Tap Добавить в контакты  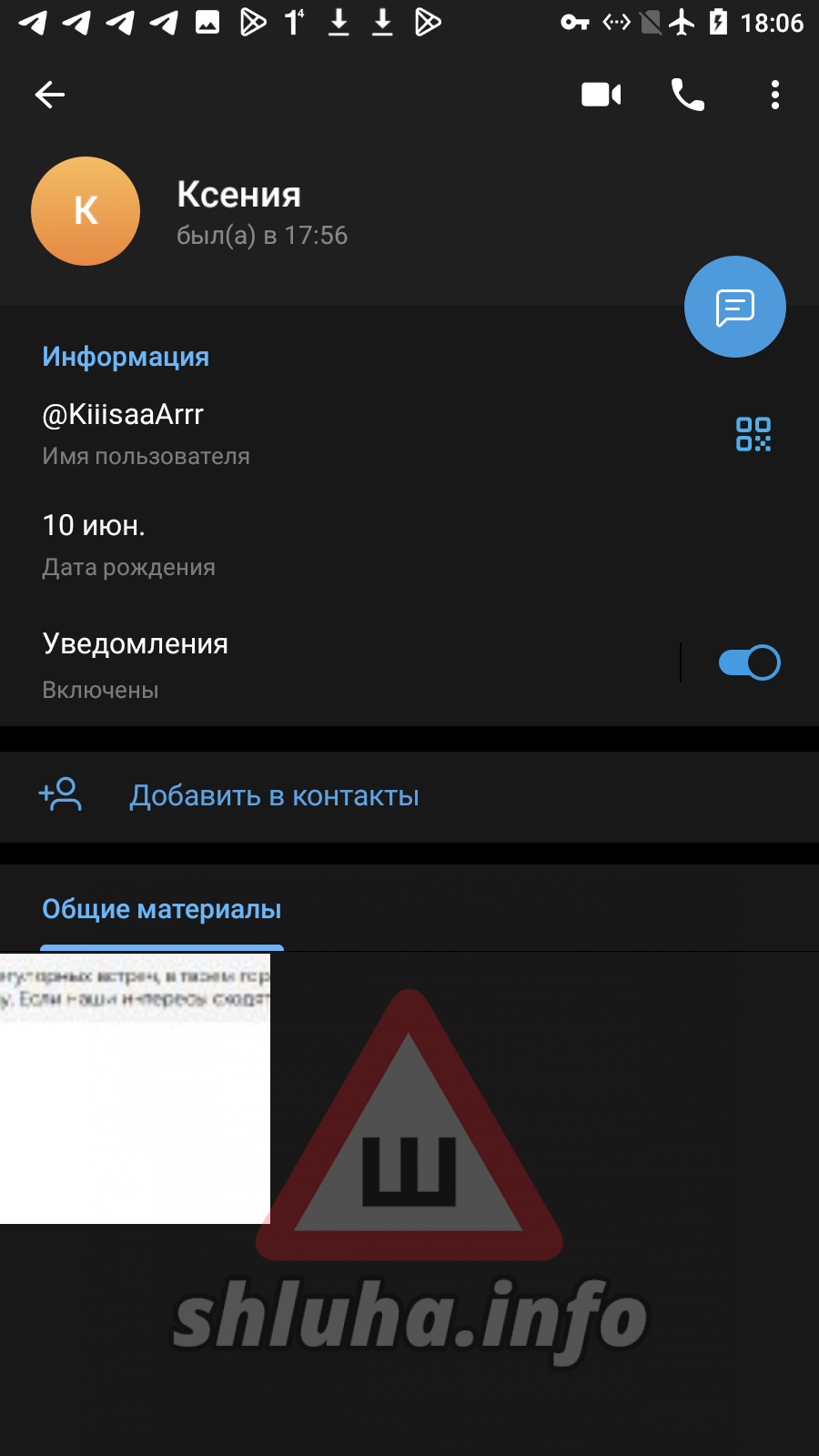pyautogui.click(x=273, y=796)
